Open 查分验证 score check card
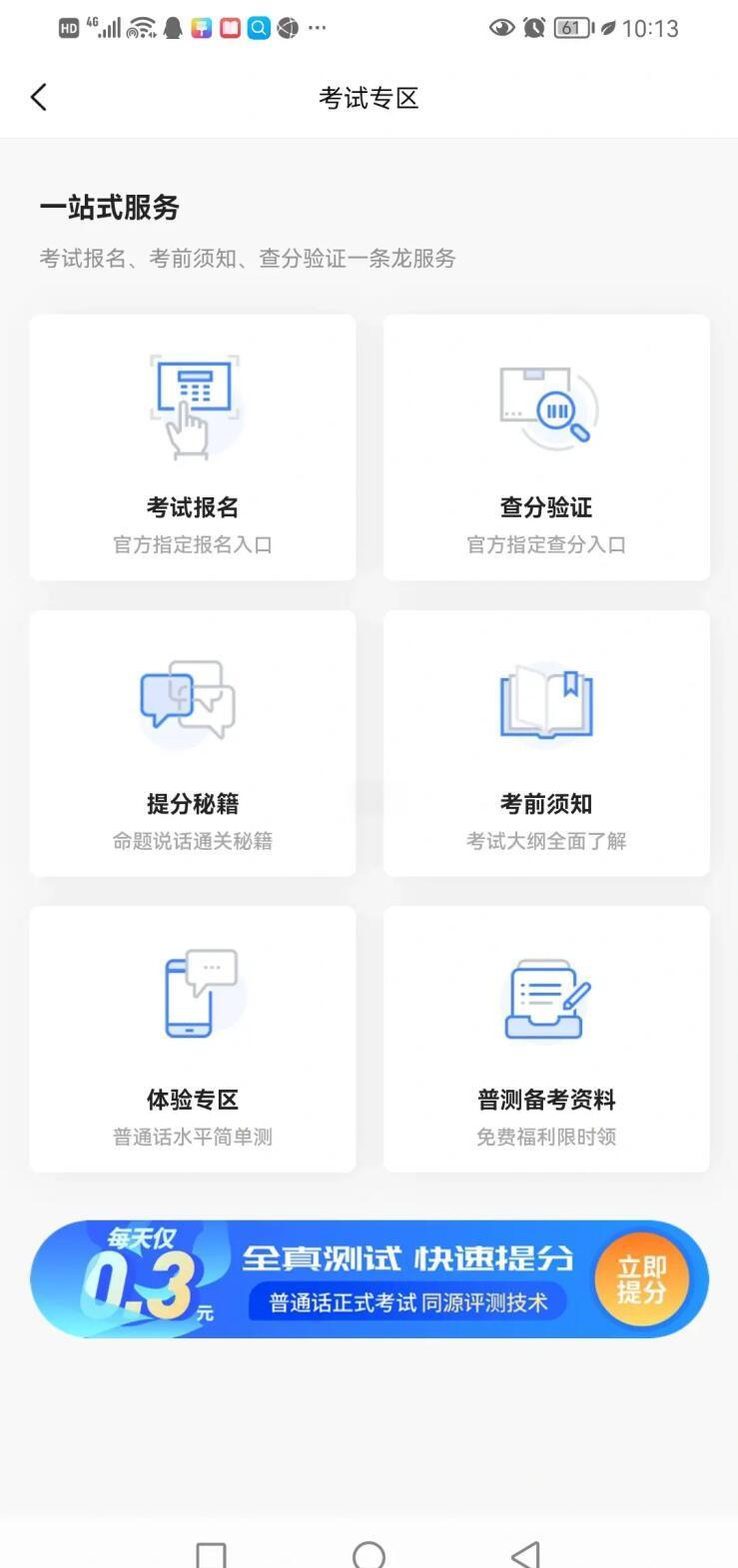This screenshot has height=1568, width=738. point(546,447)
